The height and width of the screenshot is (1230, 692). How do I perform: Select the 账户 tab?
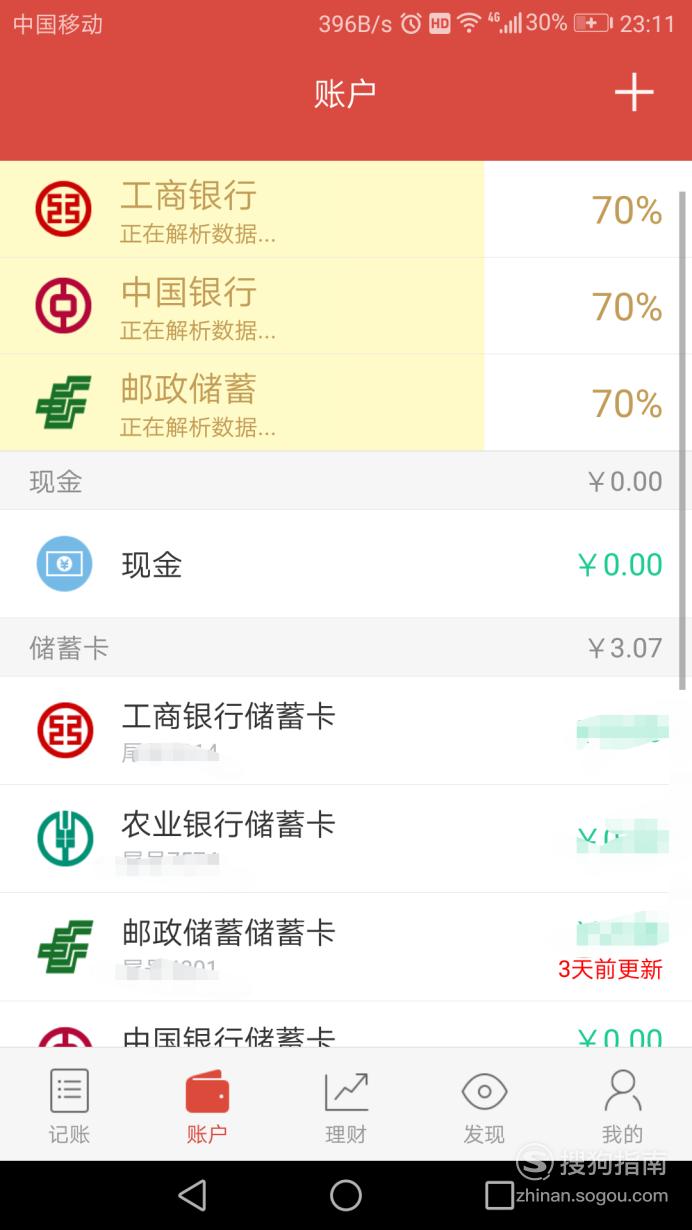coord(207,1105)
